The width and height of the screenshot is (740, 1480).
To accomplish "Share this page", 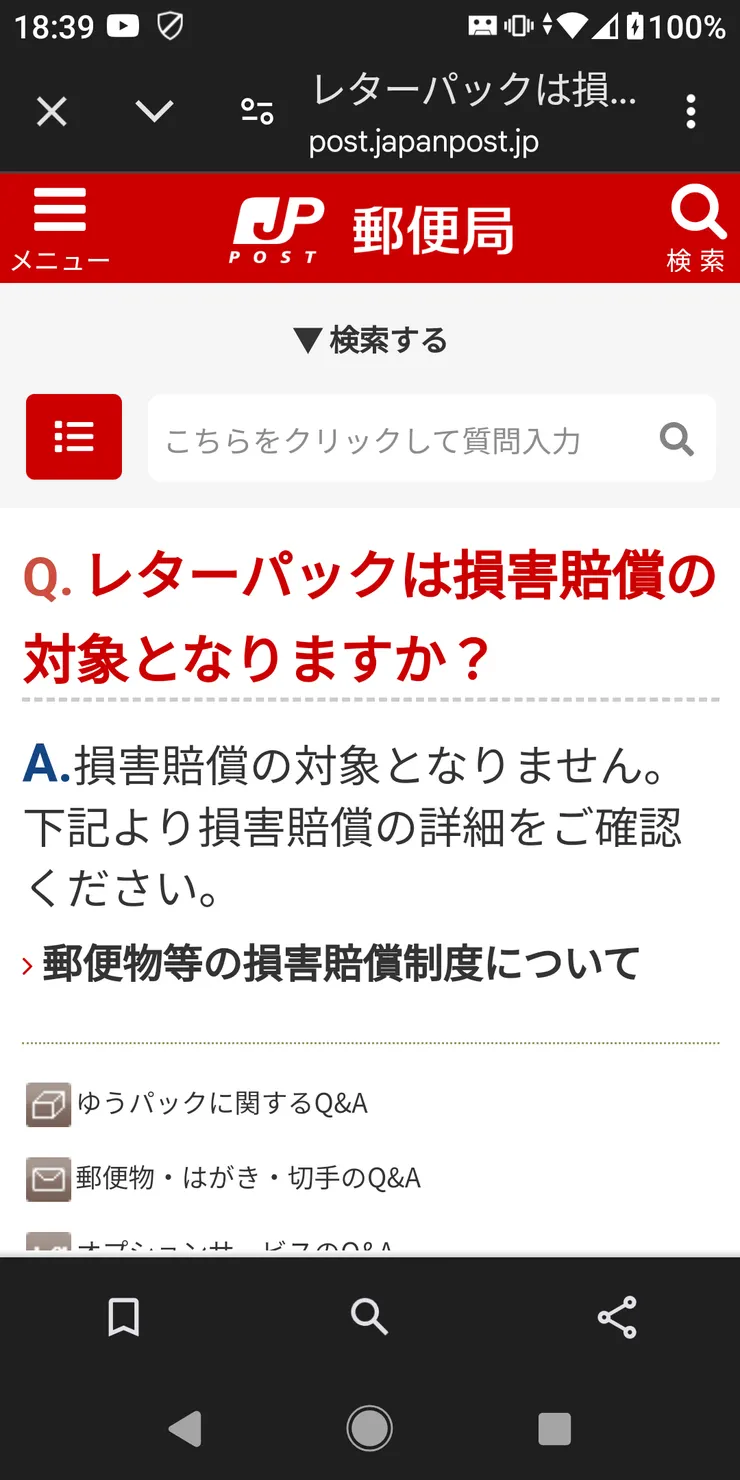I will tap(616, 1317).
